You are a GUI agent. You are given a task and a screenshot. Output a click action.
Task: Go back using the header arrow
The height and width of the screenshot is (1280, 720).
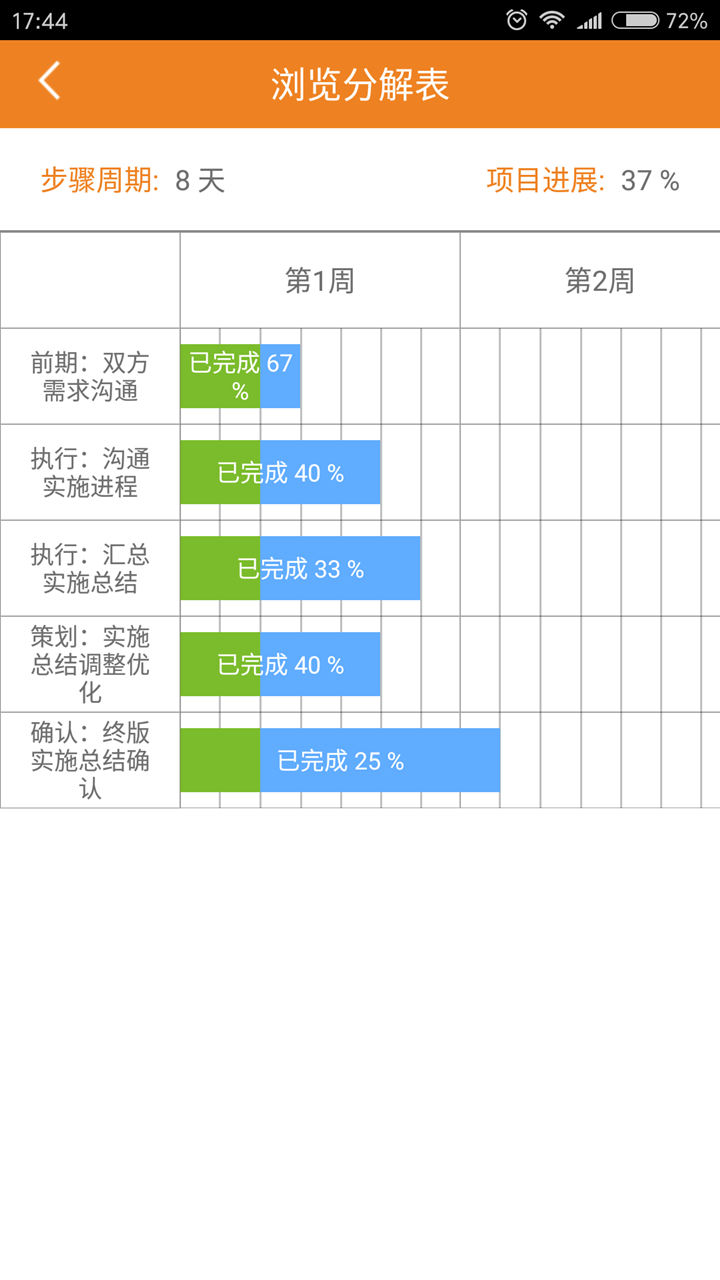click(50, 81)
